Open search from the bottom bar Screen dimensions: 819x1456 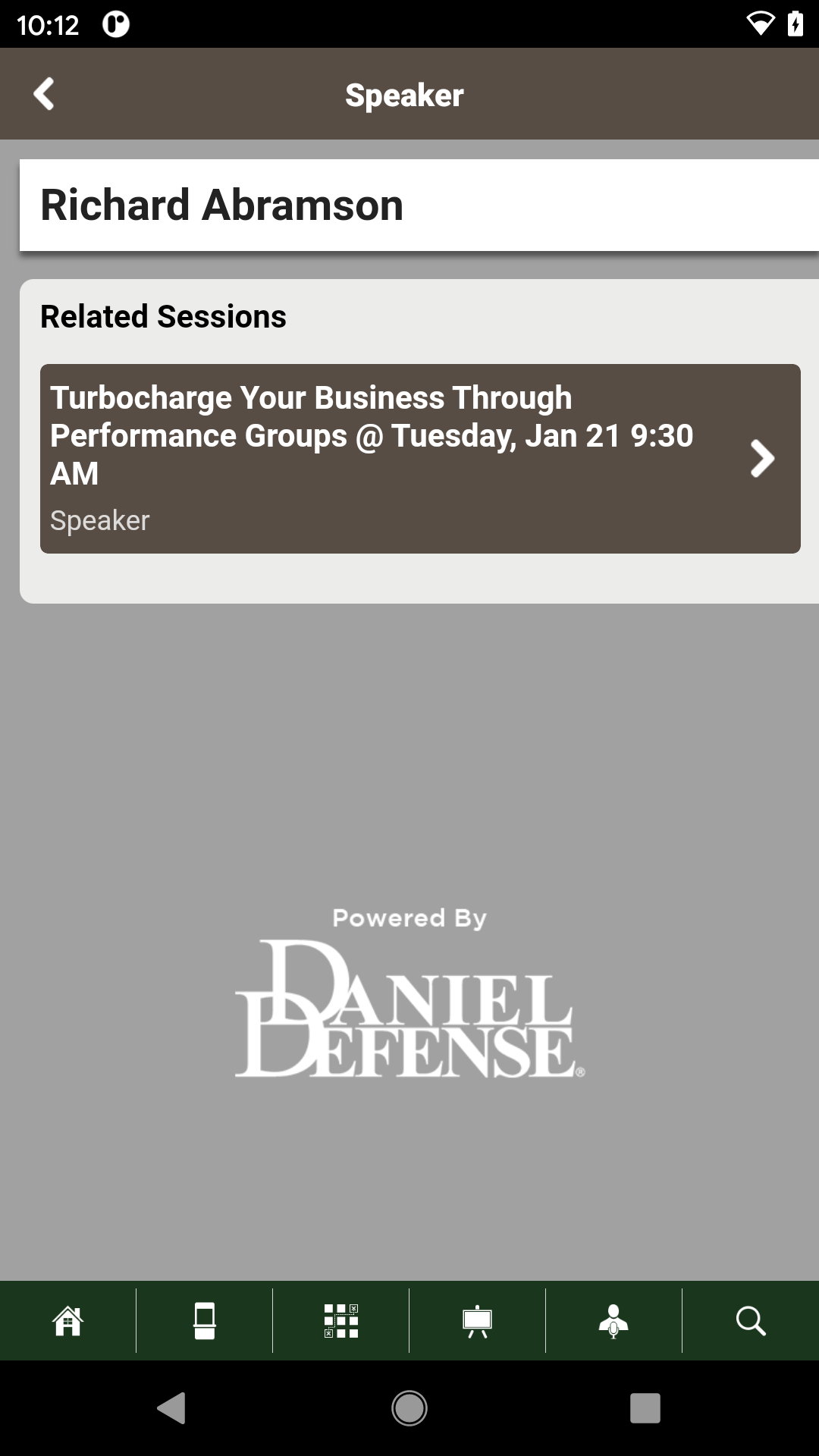coord(751,1321)
